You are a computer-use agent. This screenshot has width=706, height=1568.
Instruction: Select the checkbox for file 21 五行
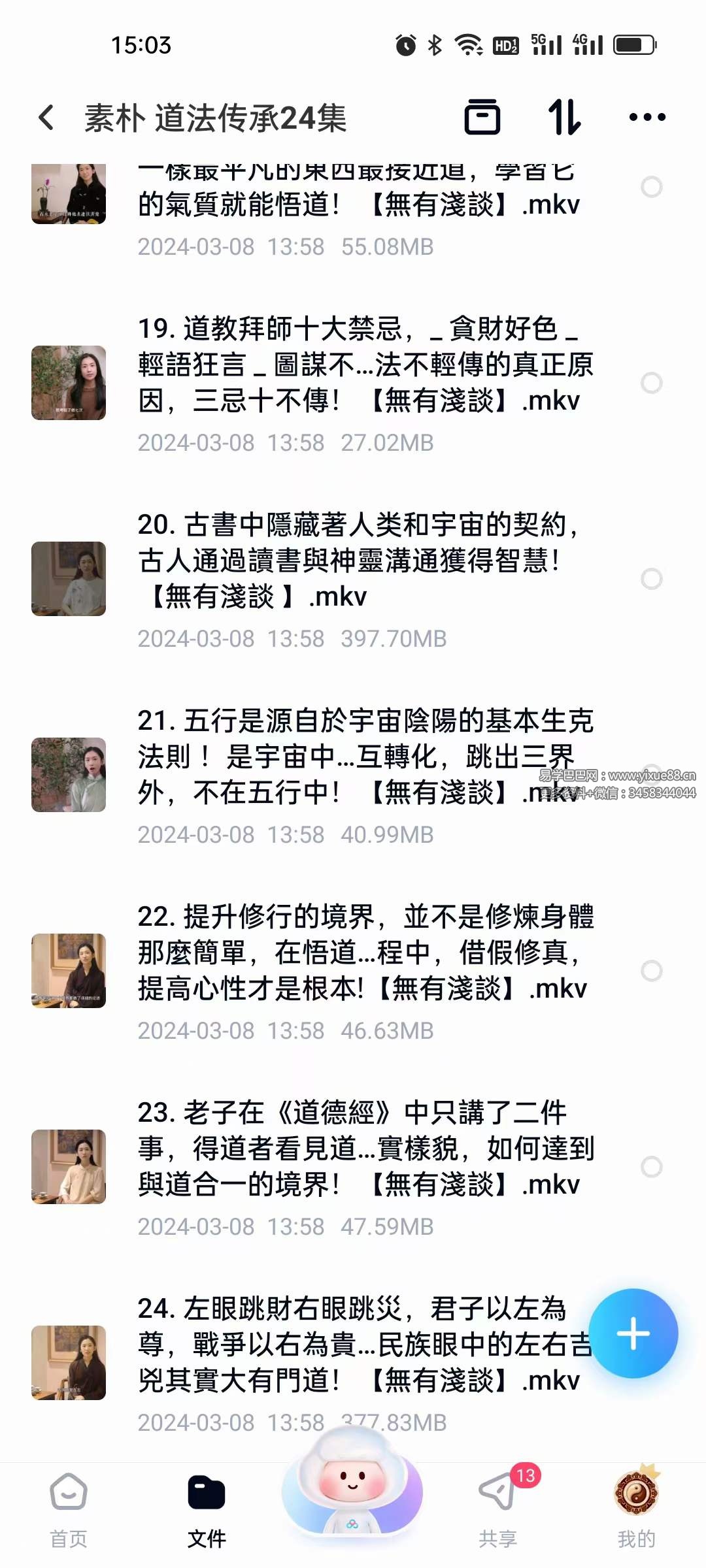click(x=650, y=774)
